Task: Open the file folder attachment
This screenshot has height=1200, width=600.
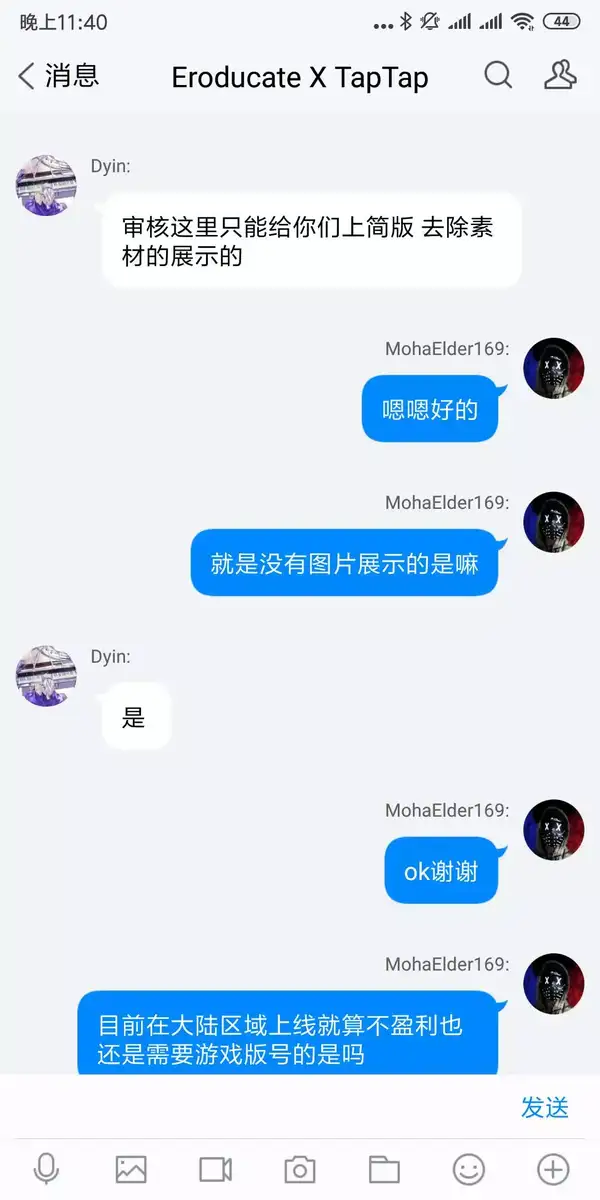Action: [384, 1168]
